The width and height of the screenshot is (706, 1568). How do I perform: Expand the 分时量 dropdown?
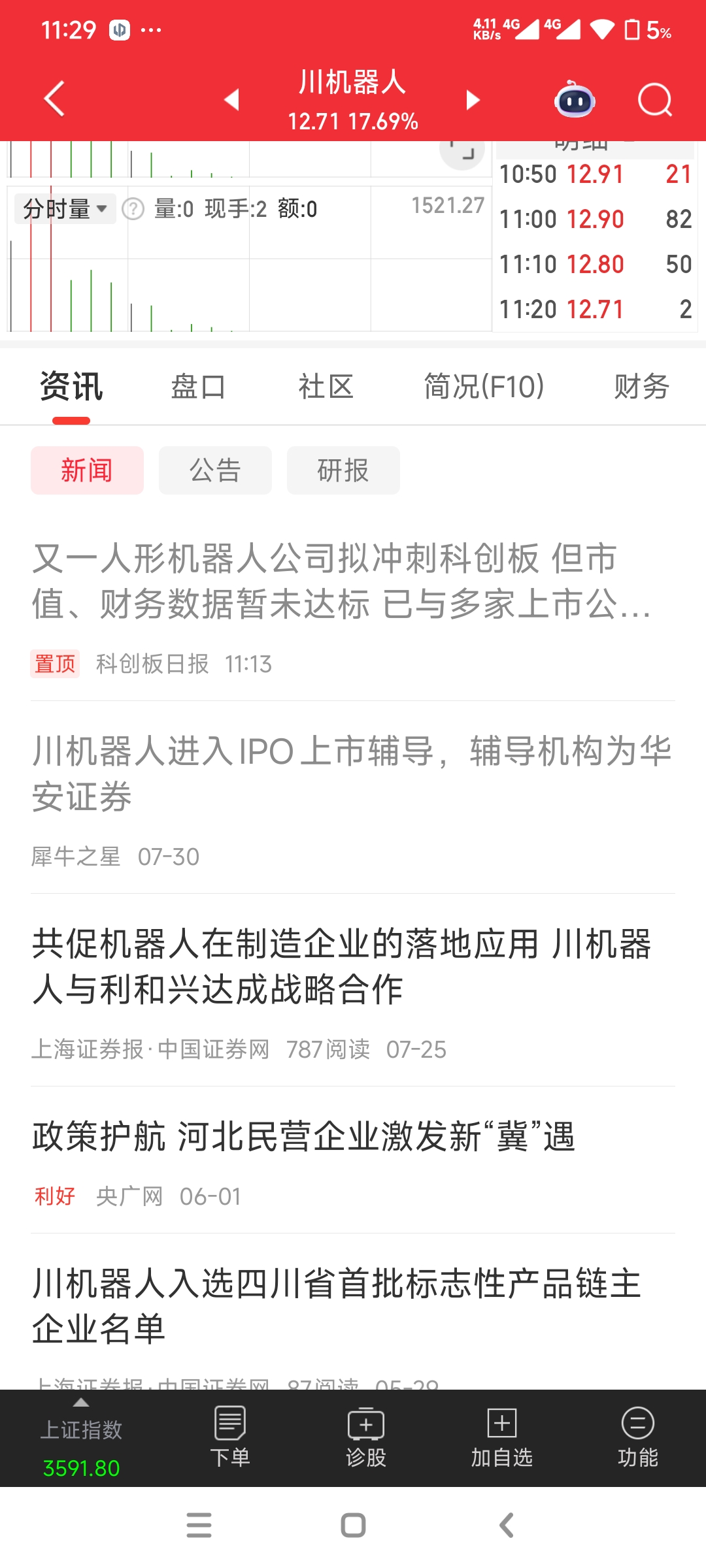click(x=65, y=209)
